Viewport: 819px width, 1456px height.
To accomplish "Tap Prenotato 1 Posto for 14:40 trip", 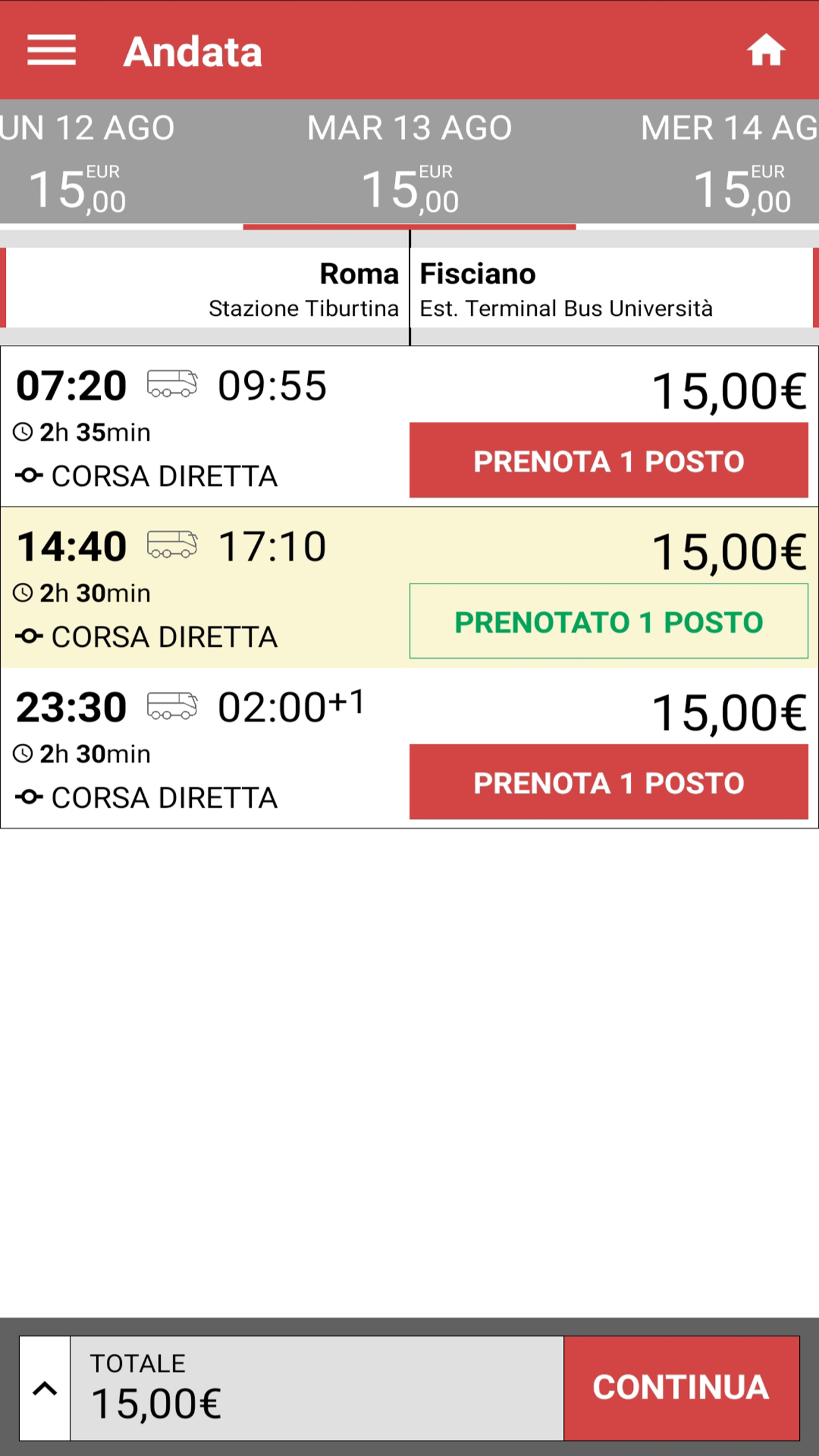I will (x=608, y=621).
